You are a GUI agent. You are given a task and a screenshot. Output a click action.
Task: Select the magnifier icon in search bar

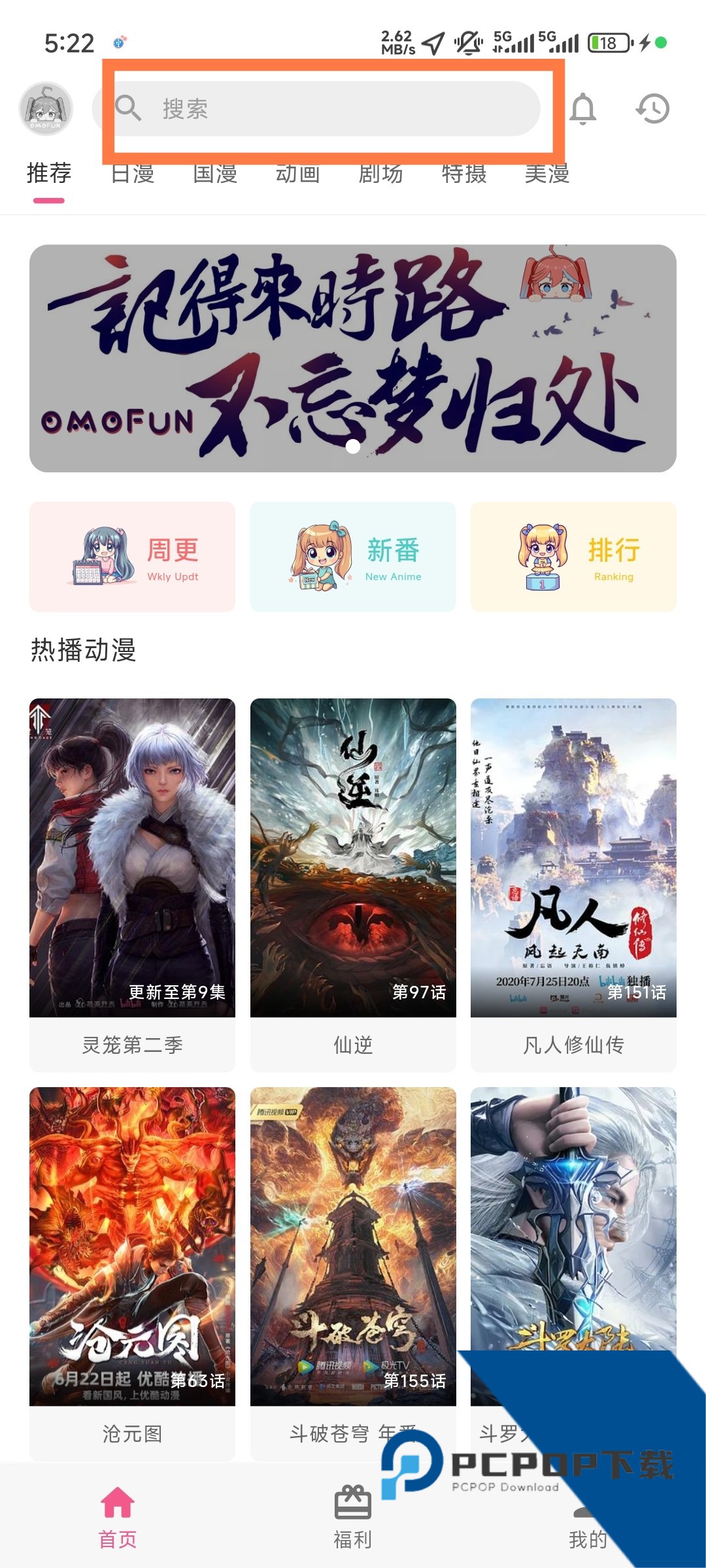(129, 108)
